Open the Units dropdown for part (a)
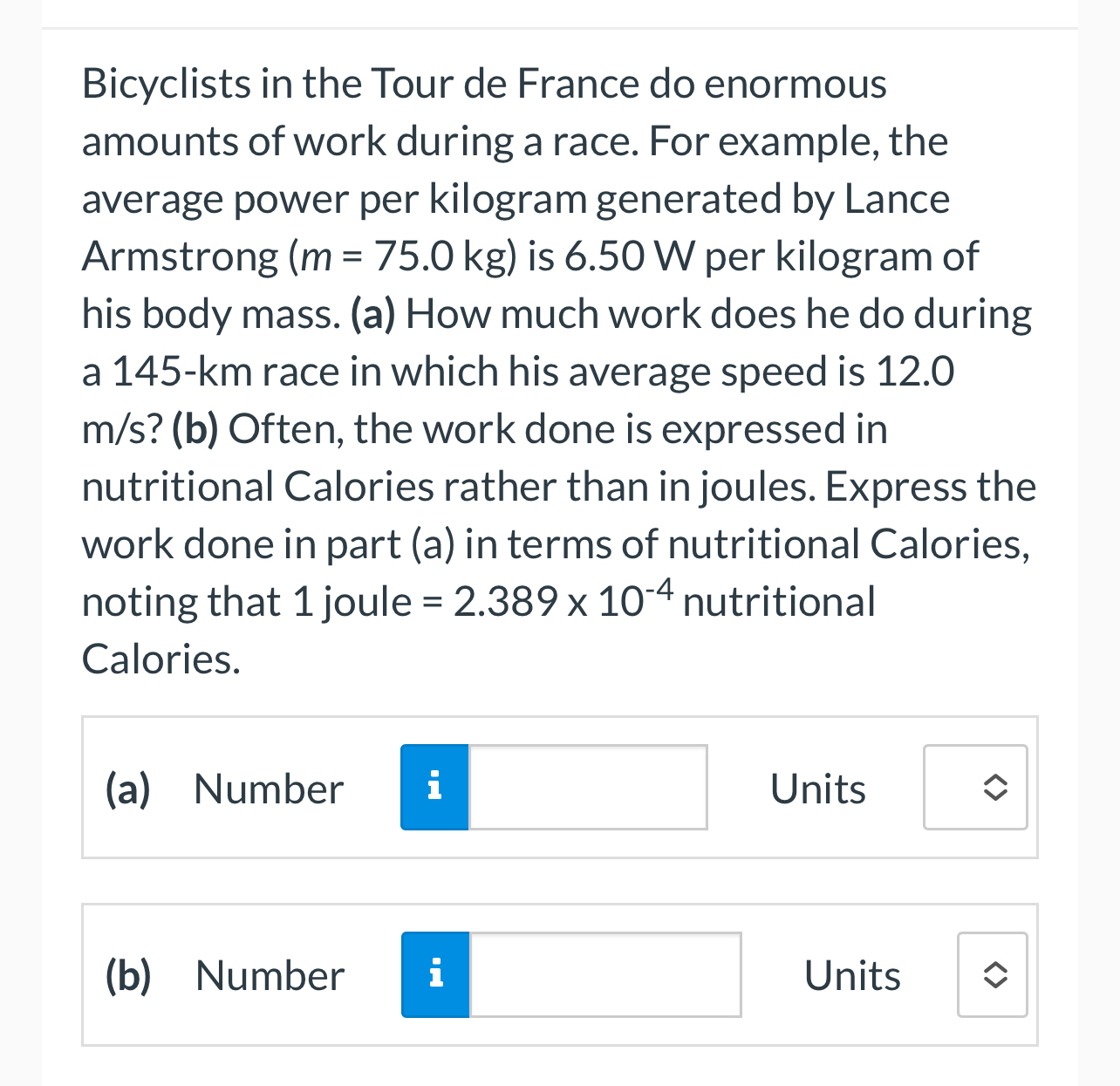Viewport: 1120px width, 1086px height. coord(975,787)
